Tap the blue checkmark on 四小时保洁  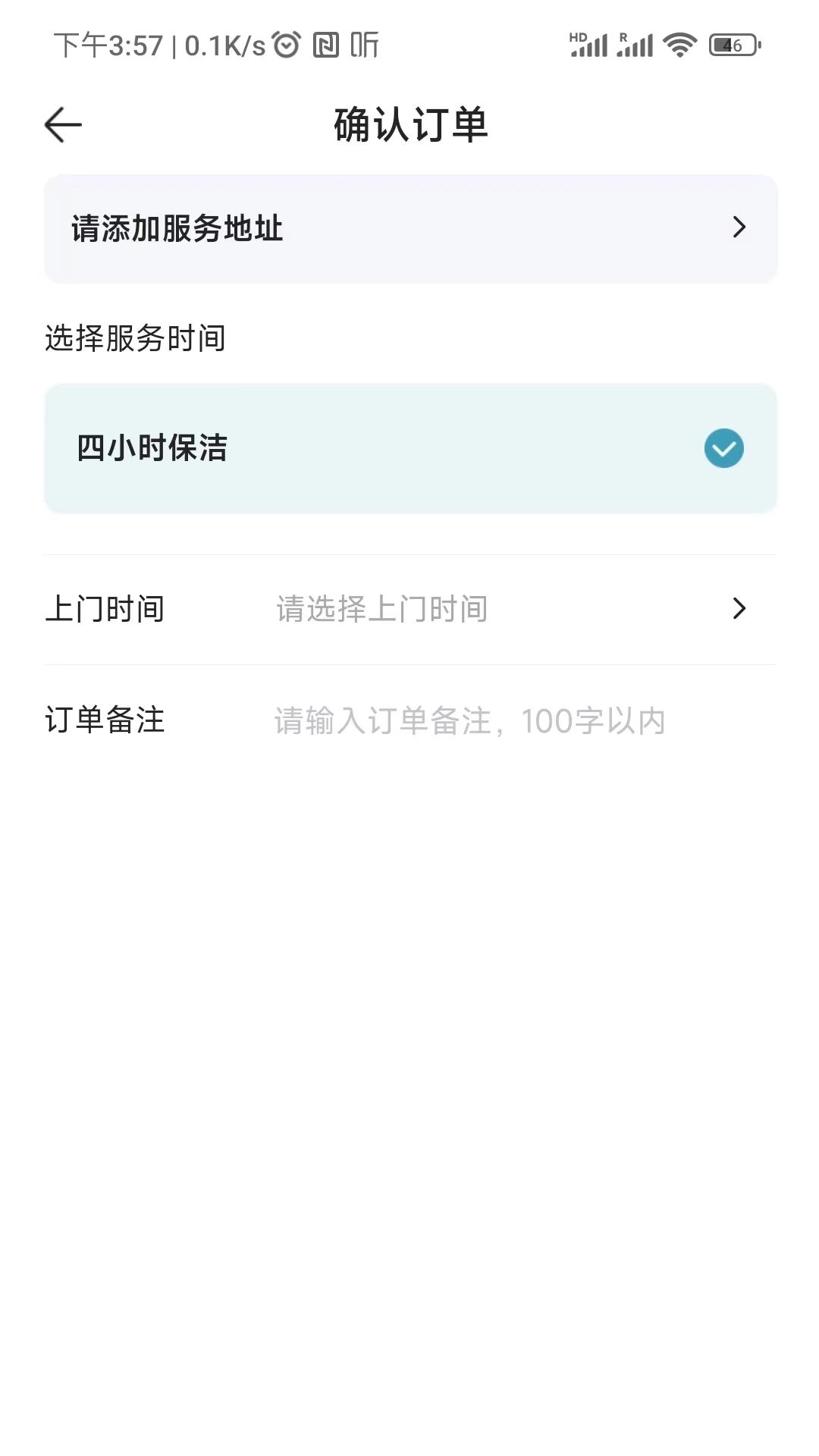tap(723, 448)
